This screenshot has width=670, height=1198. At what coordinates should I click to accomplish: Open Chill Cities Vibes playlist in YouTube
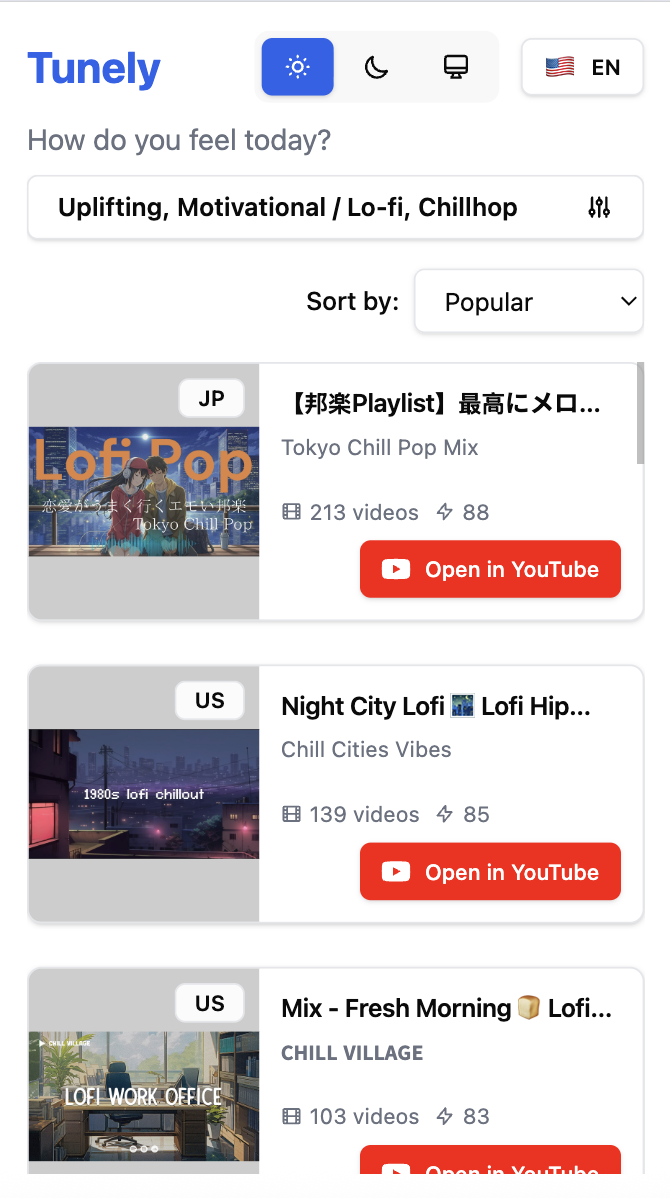coord(490,872)
